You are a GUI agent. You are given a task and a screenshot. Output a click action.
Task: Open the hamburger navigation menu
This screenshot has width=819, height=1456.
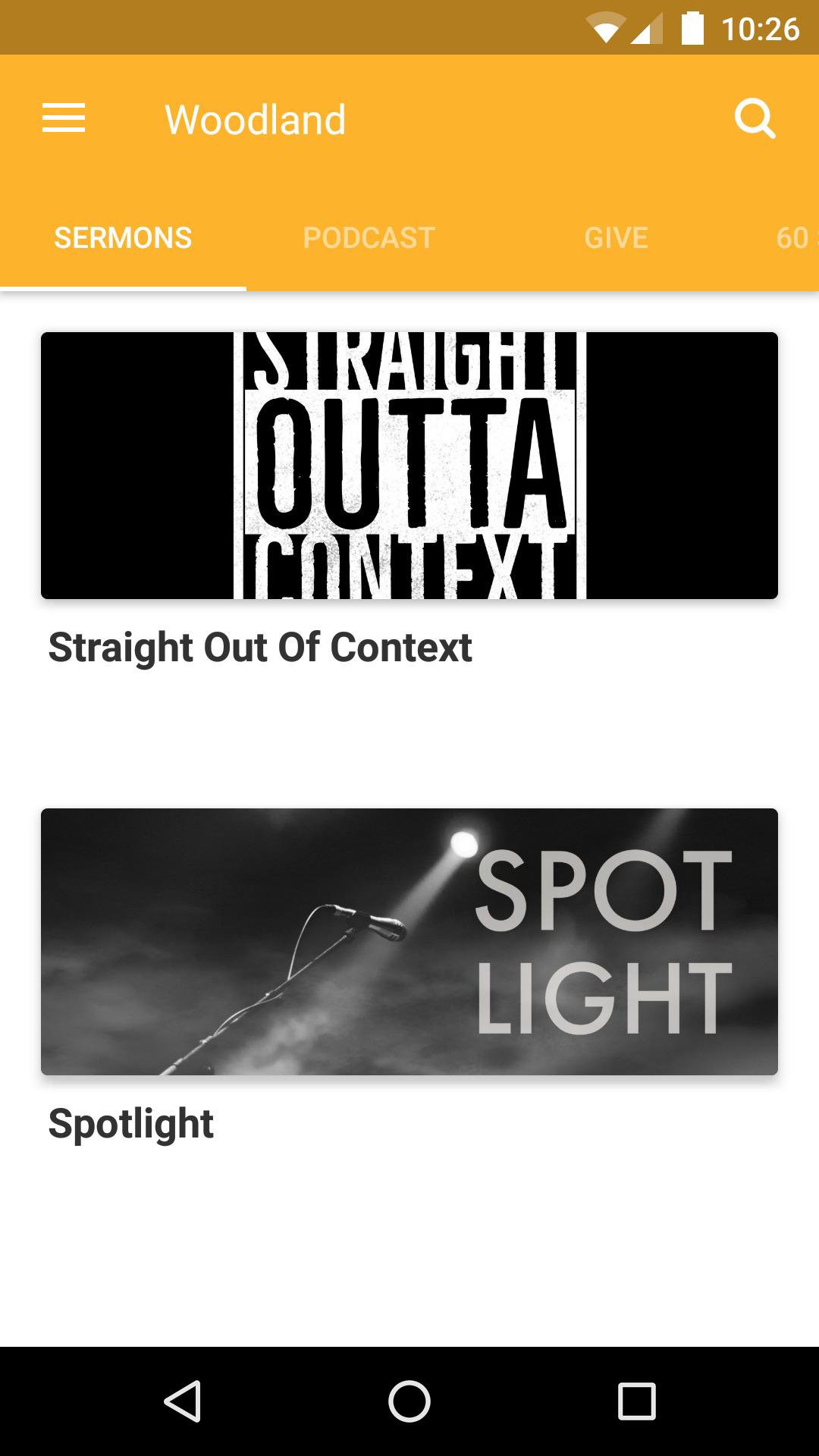pyautogui.click(x=64, y=119)
